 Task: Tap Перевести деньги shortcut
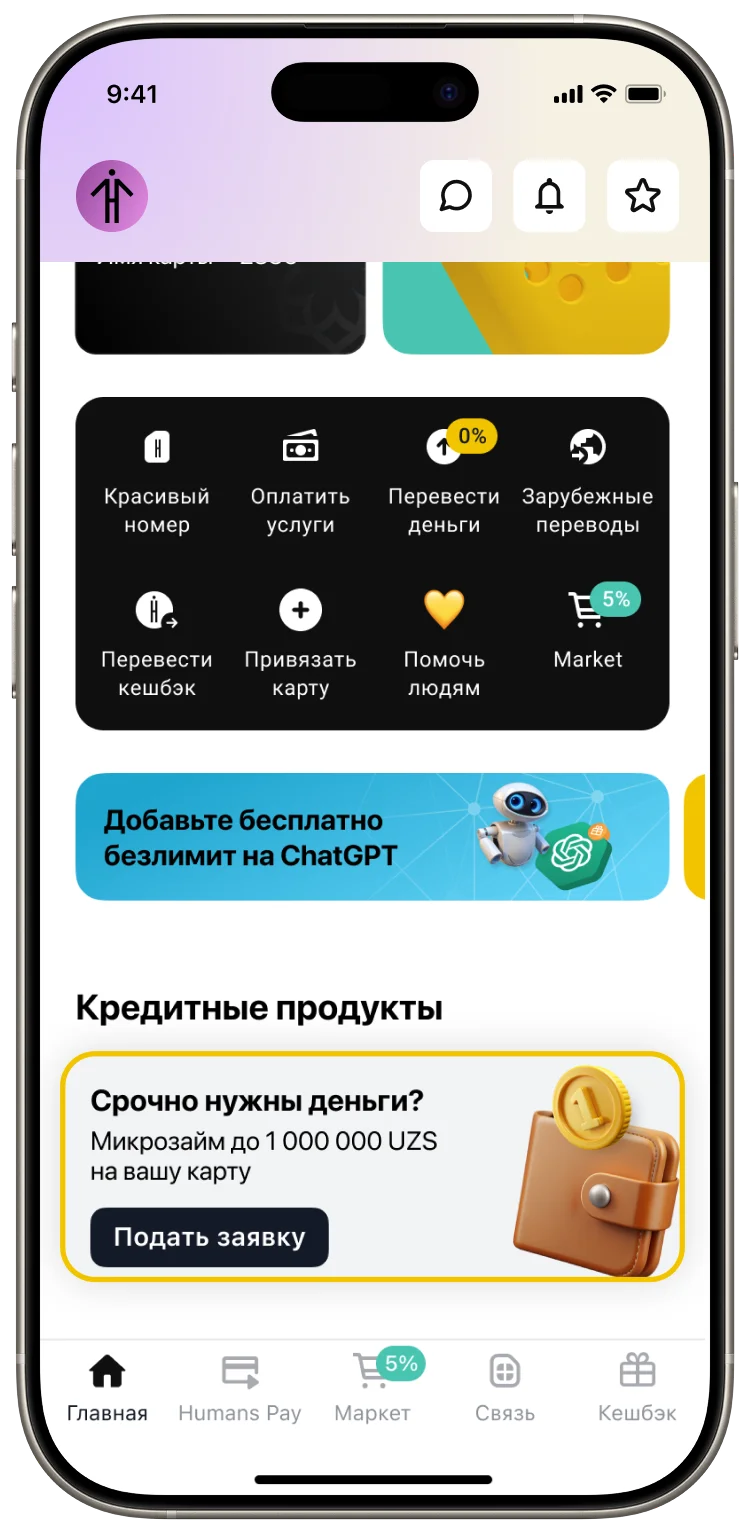tap(444, 480)
